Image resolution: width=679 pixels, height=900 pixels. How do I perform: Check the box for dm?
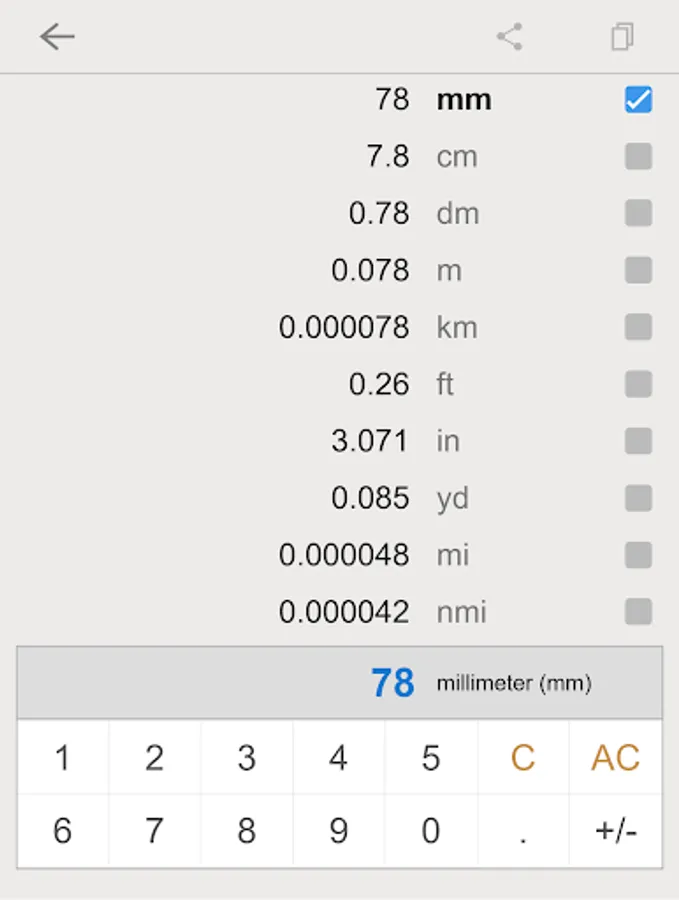(638, 213)
